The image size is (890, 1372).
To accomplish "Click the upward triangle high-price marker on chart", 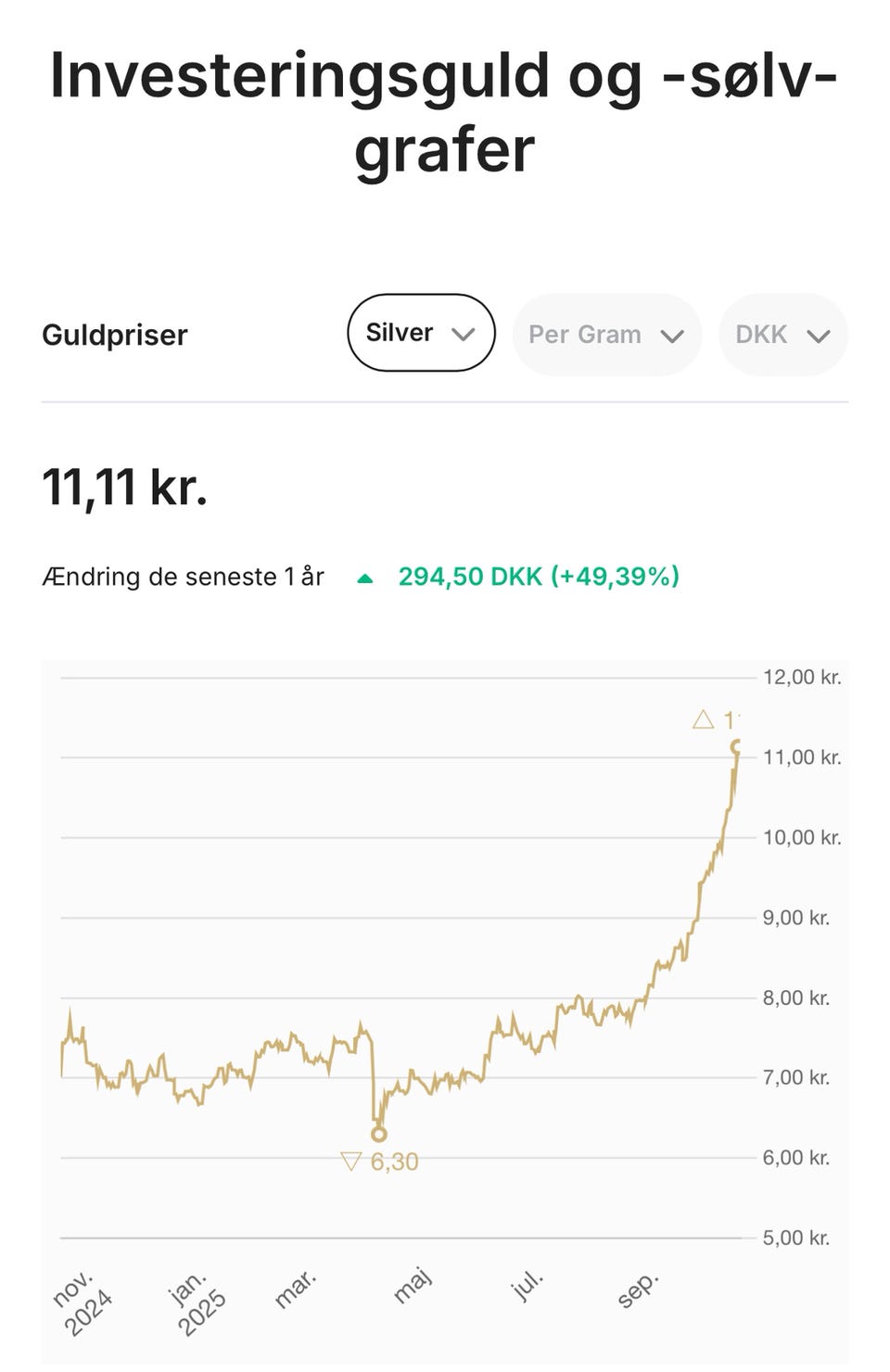I will click(x=705, y=718).
